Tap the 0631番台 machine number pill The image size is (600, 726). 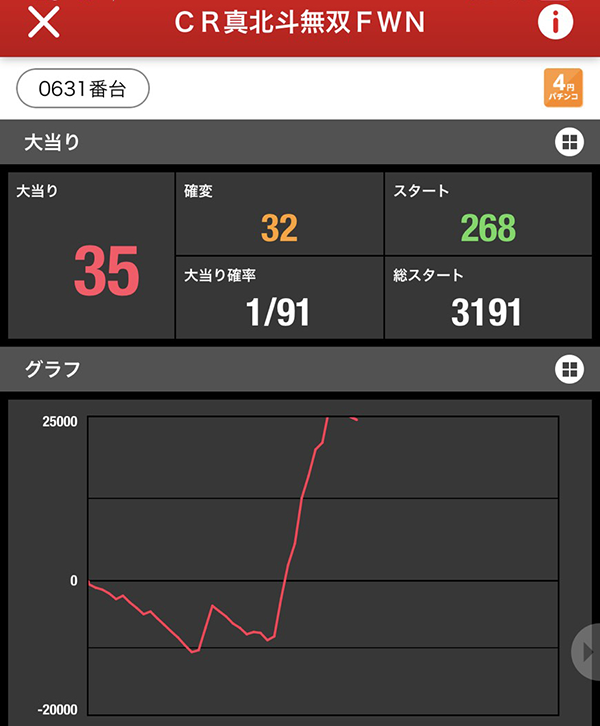[x=83, y=88]
